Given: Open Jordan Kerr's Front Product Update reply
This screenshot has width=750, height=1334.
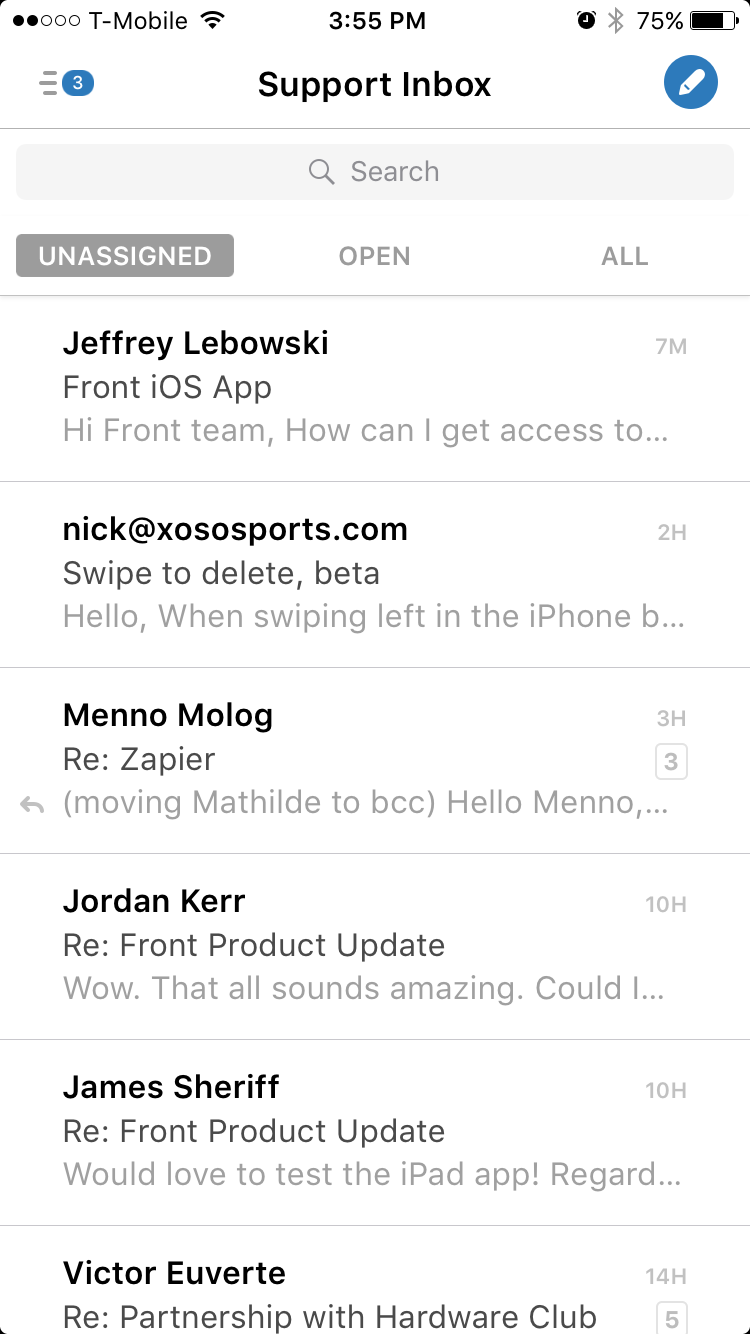Looking at the screenshot, I should (375, 947).
